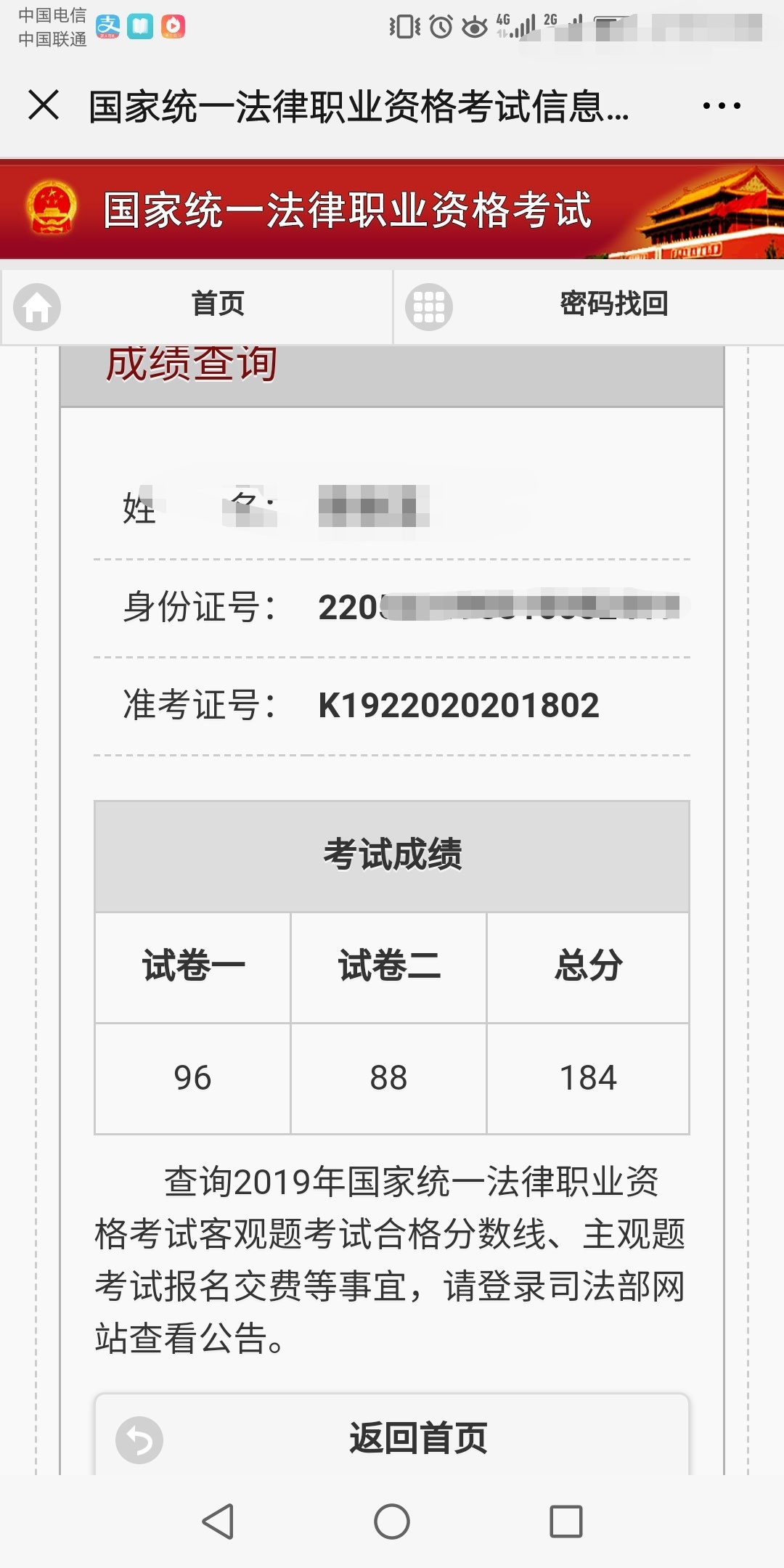Tap the system back button
Viewport: 784px width, 1568px height.
click(x=218, y=1522)
